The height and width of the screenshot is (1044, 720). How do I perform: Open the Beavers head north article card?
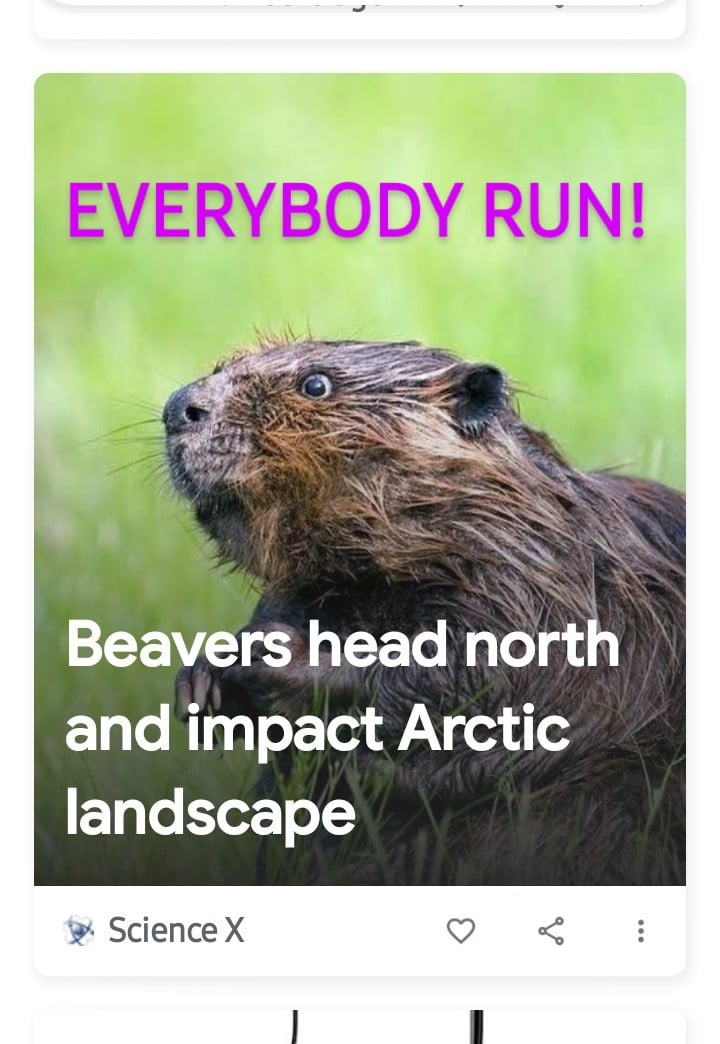(x=360, y=480)
